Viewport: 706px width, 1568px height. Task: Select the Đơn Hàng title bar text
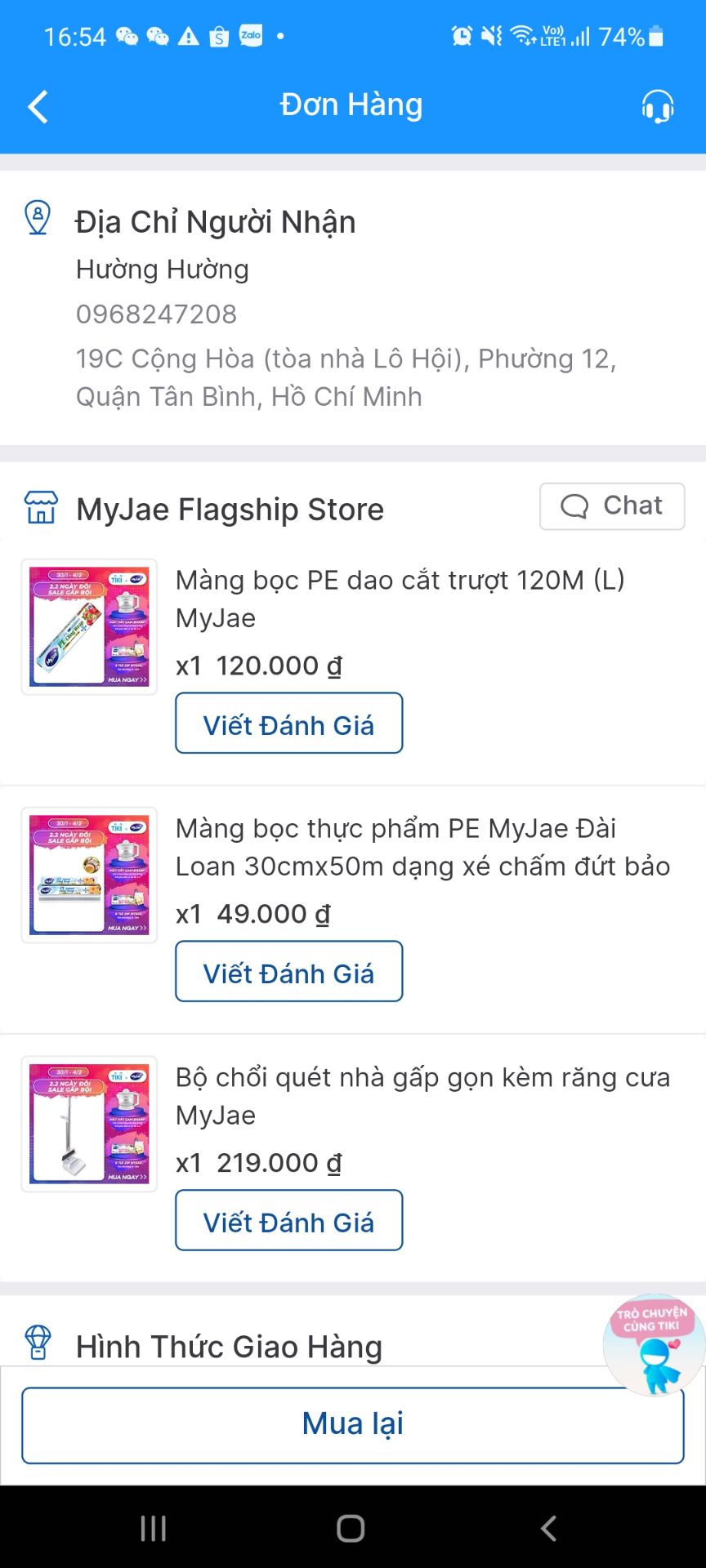coord(351,105)
